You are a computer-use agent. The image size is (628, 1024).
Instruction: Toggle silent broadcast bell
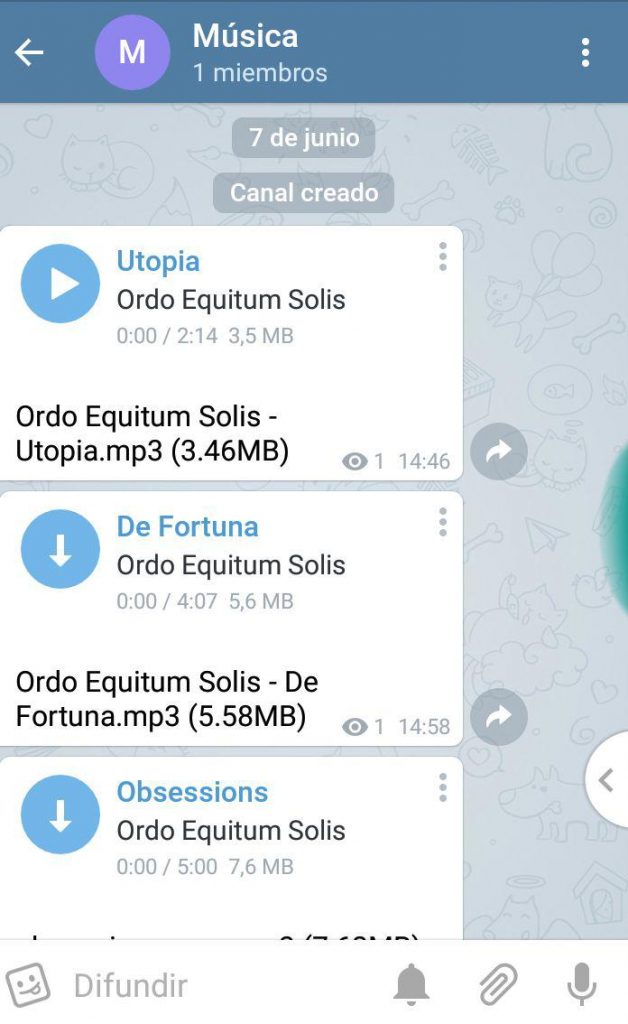coord(411,985)
